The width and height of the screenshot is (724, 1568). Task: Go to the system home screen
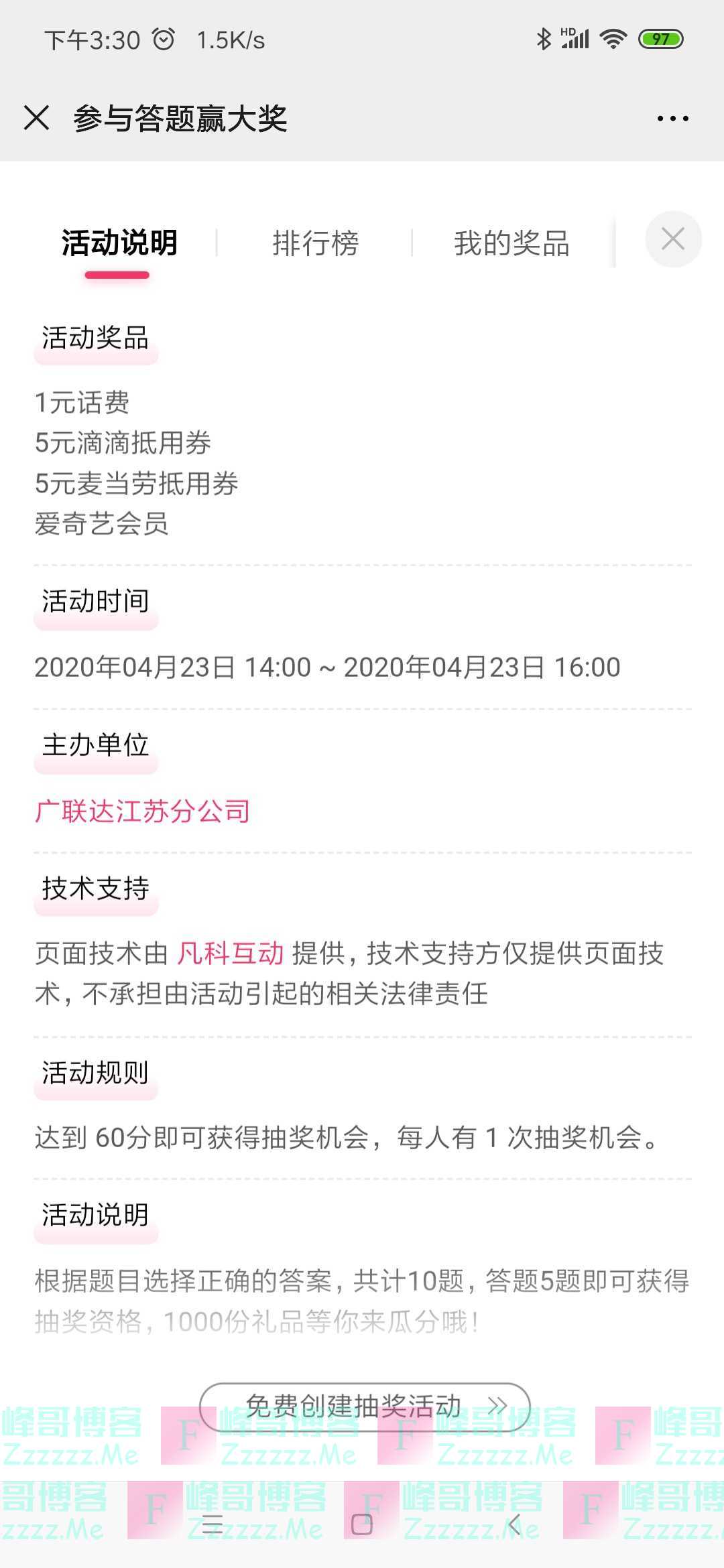click(x=362, y=1524)
